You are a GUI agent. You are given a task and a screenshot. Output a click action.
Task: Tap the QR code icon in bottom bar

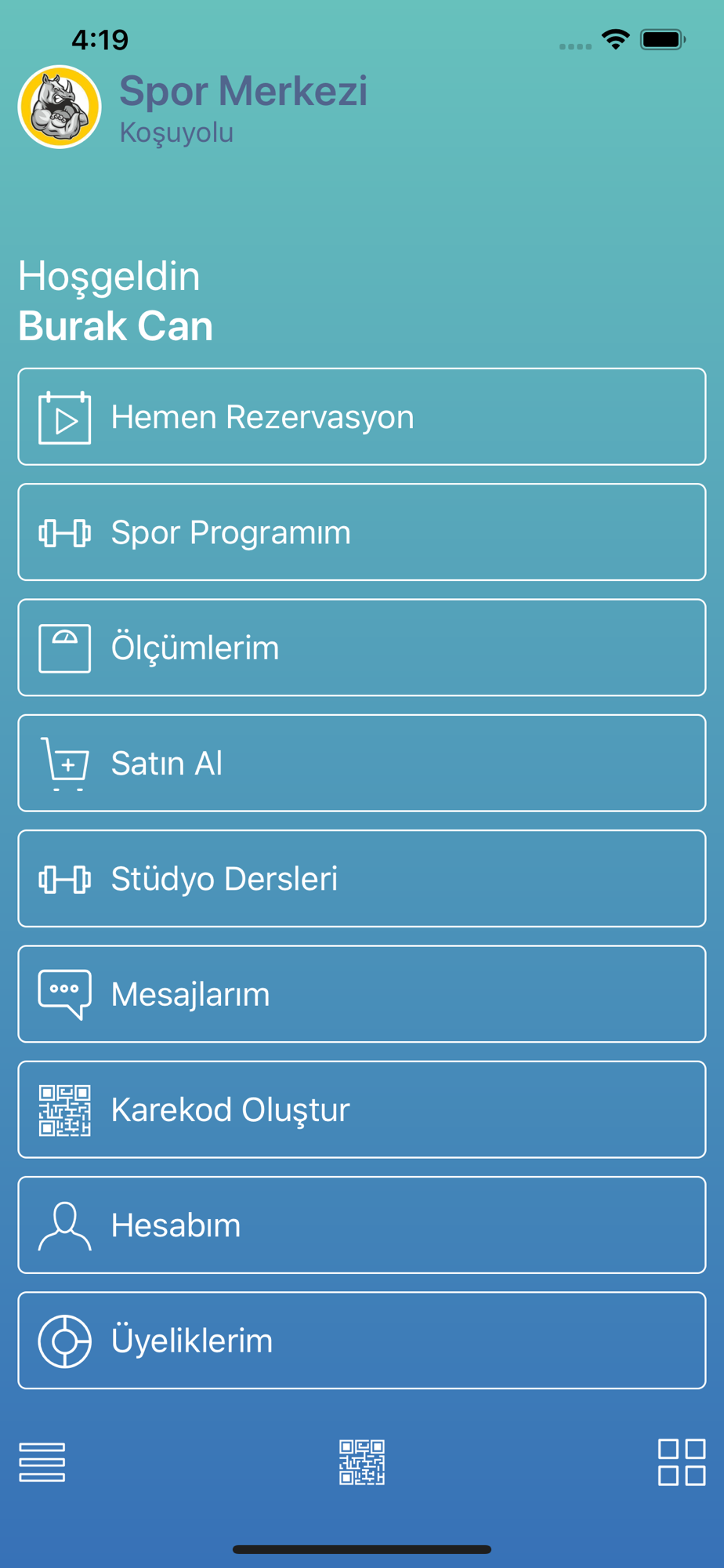click(x=361, y=1462)
